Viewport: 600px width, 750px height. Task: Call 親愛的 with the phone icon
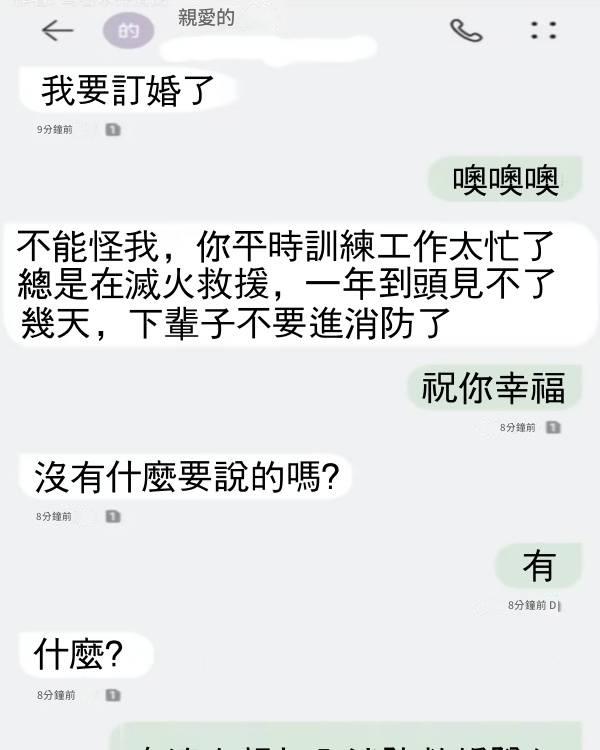click(x=465, y=31)
